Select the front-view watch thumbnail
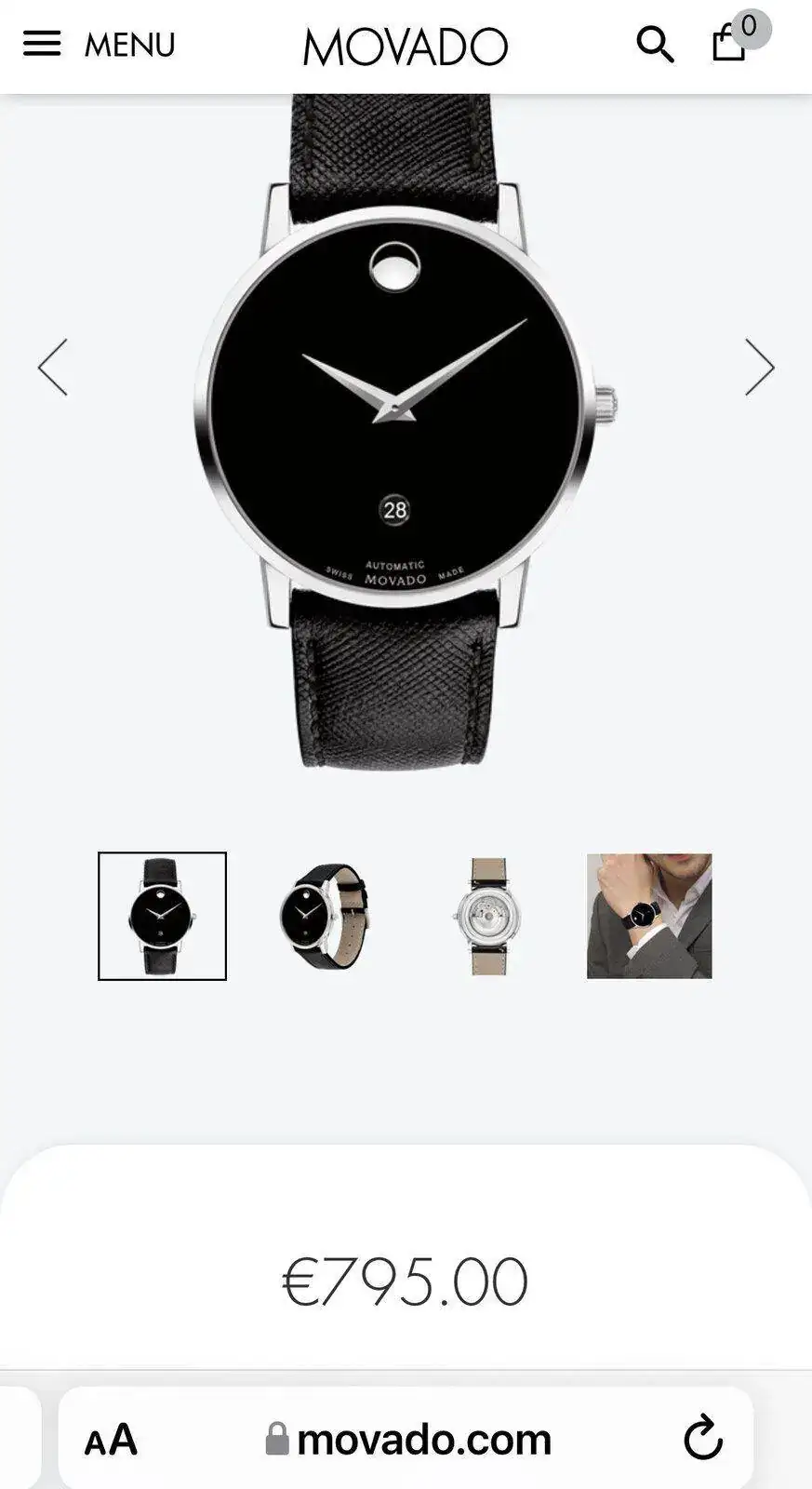 coord(162,916)
